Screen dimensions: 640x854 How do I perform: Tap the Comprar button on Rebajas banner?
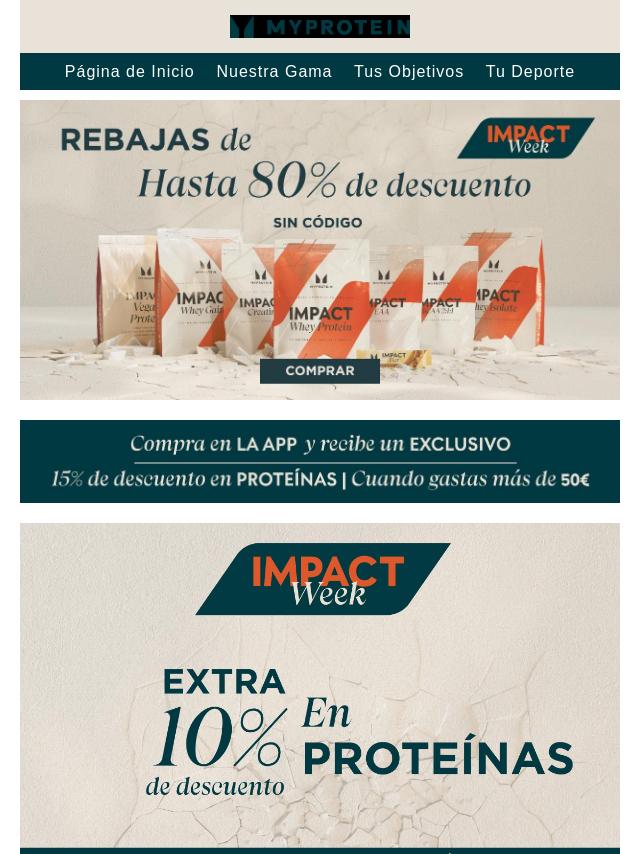pos(320,371)
